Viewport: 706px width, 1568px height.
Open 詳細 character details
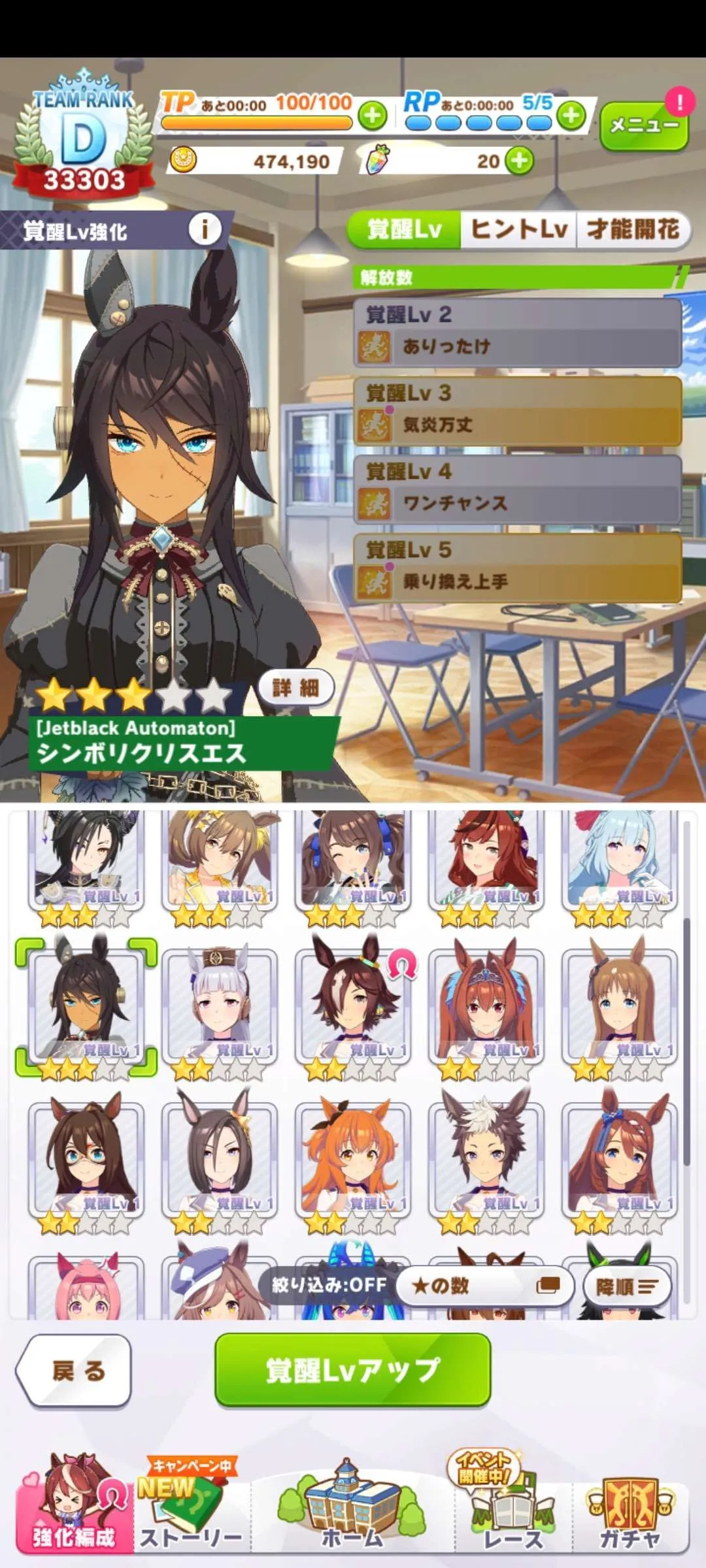click(x=295, y=687)
